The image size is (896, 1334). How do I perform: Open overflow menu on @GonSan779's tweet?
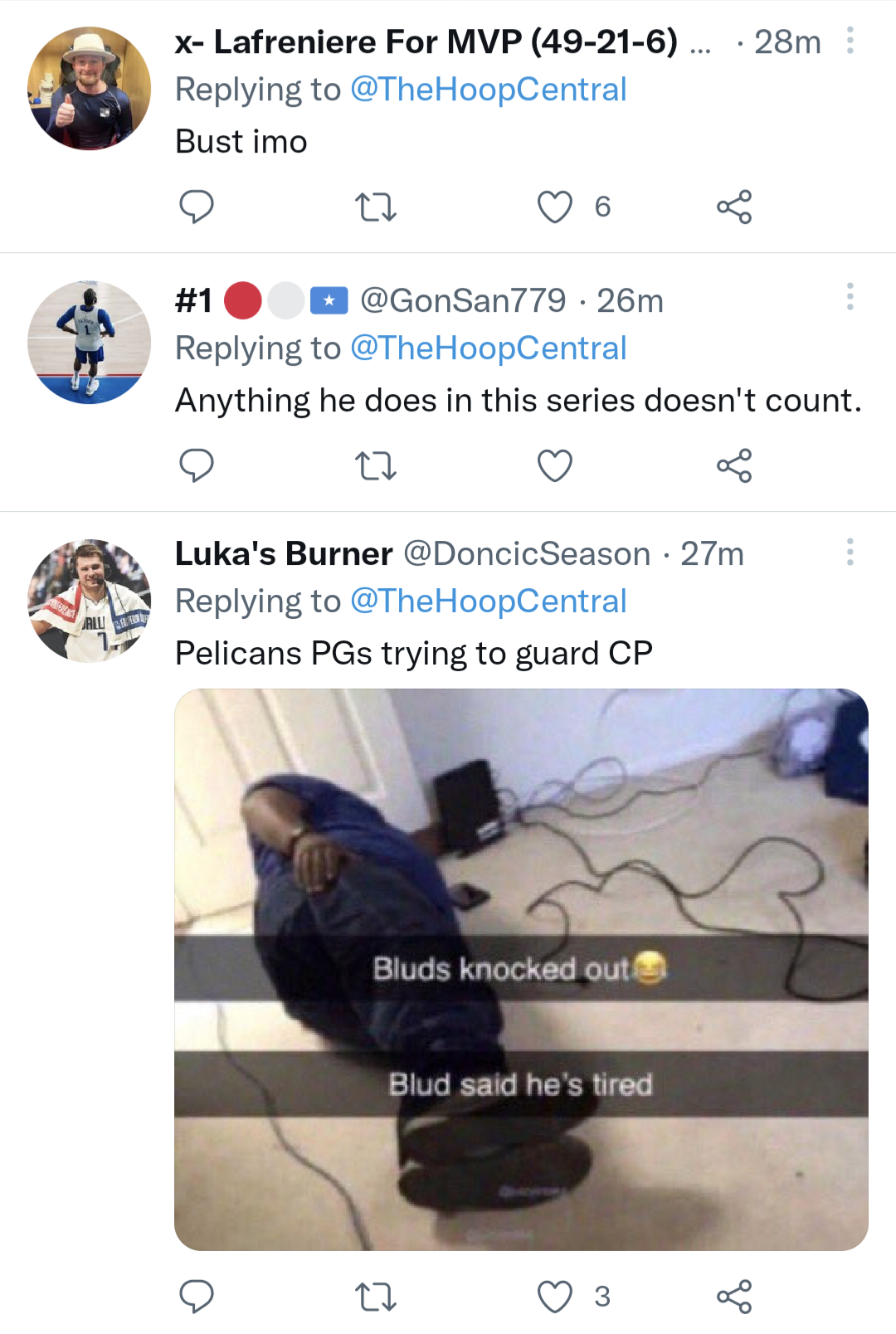click(x=850, y=296)
